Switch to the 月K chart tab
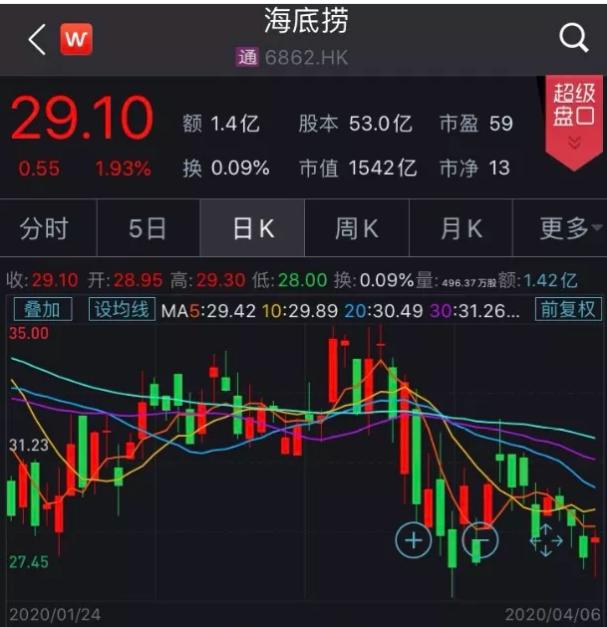Image resolution: width=607 pixels, height=627 pixels. click(x=461, y=228)
